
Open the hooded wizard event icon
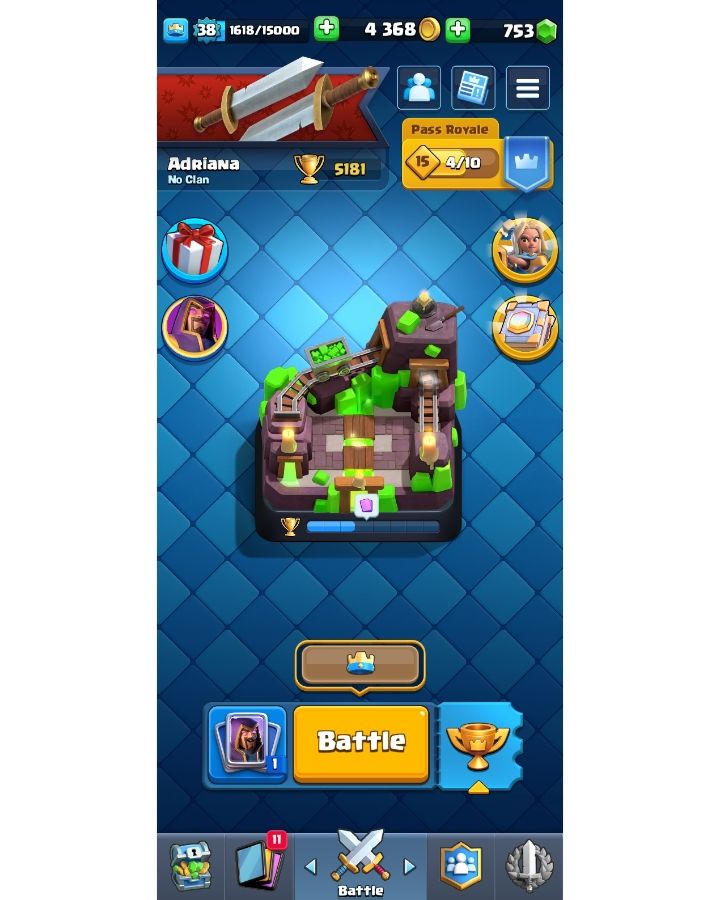pyautogui.click(x=195, y=326)
